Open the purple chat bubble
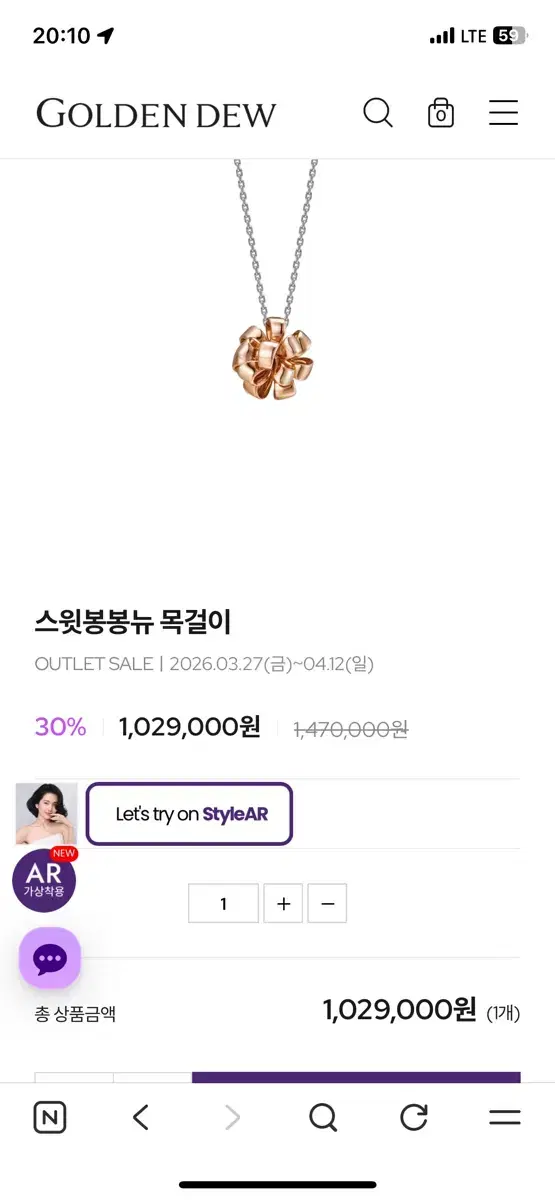The width and height of the screenshot is (555, 1200). click(x=50, y=959)
